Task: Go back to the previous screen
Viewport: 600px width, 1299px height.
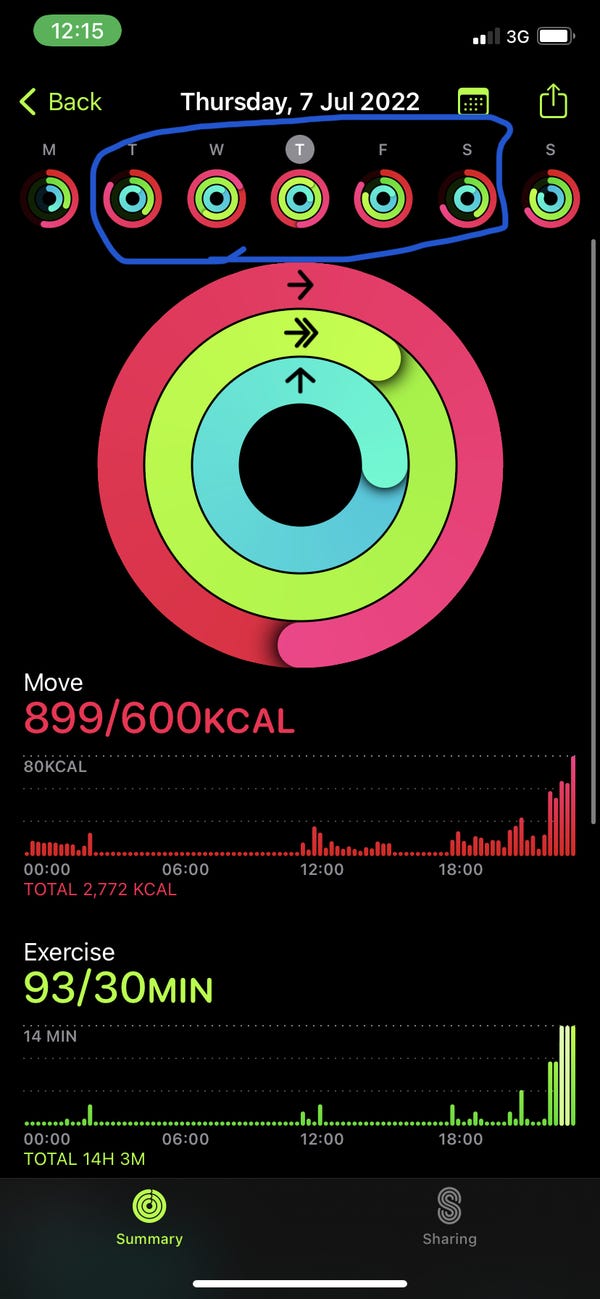Action: point(60,102)
